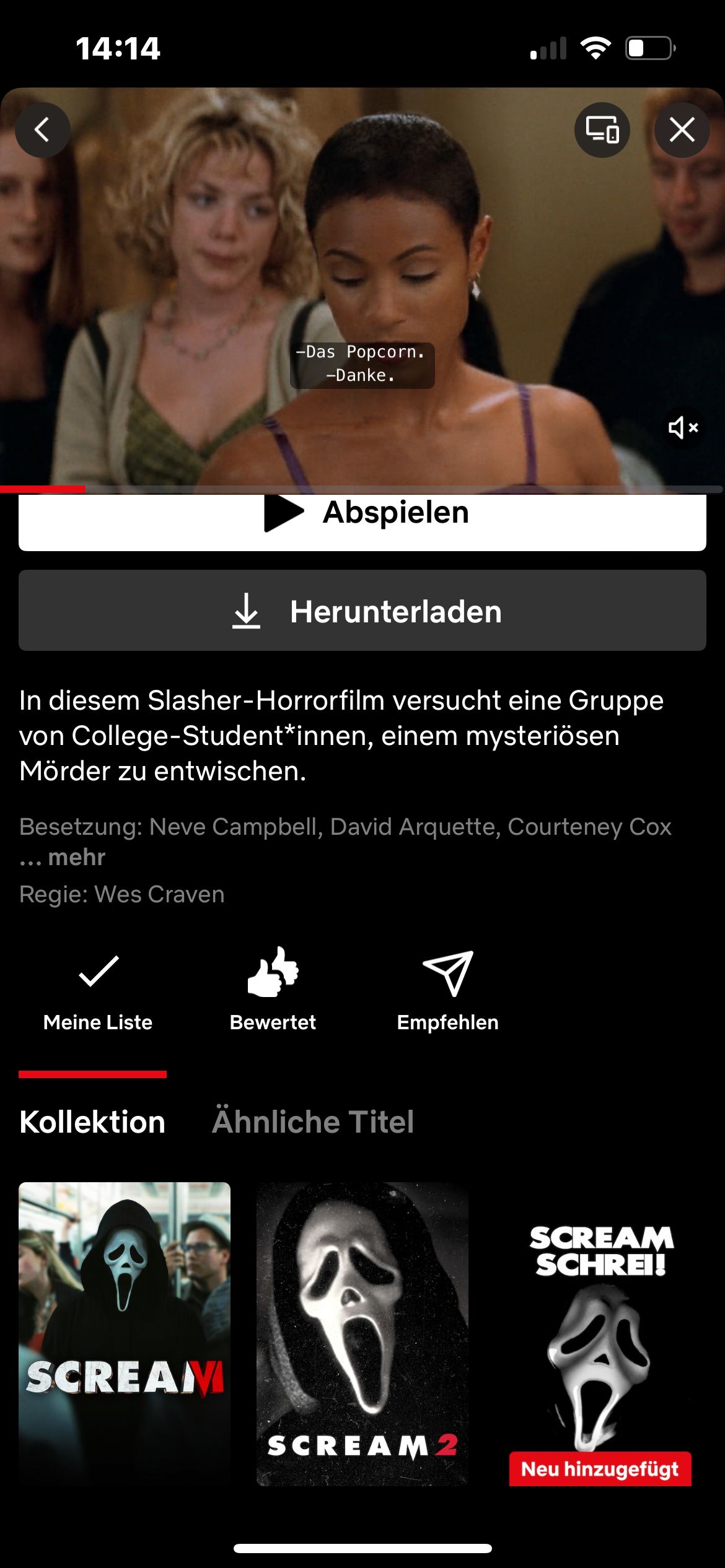Screen dimensions: 725x1568
Task: Cast video to another device
Action: (x=602, y=130)
